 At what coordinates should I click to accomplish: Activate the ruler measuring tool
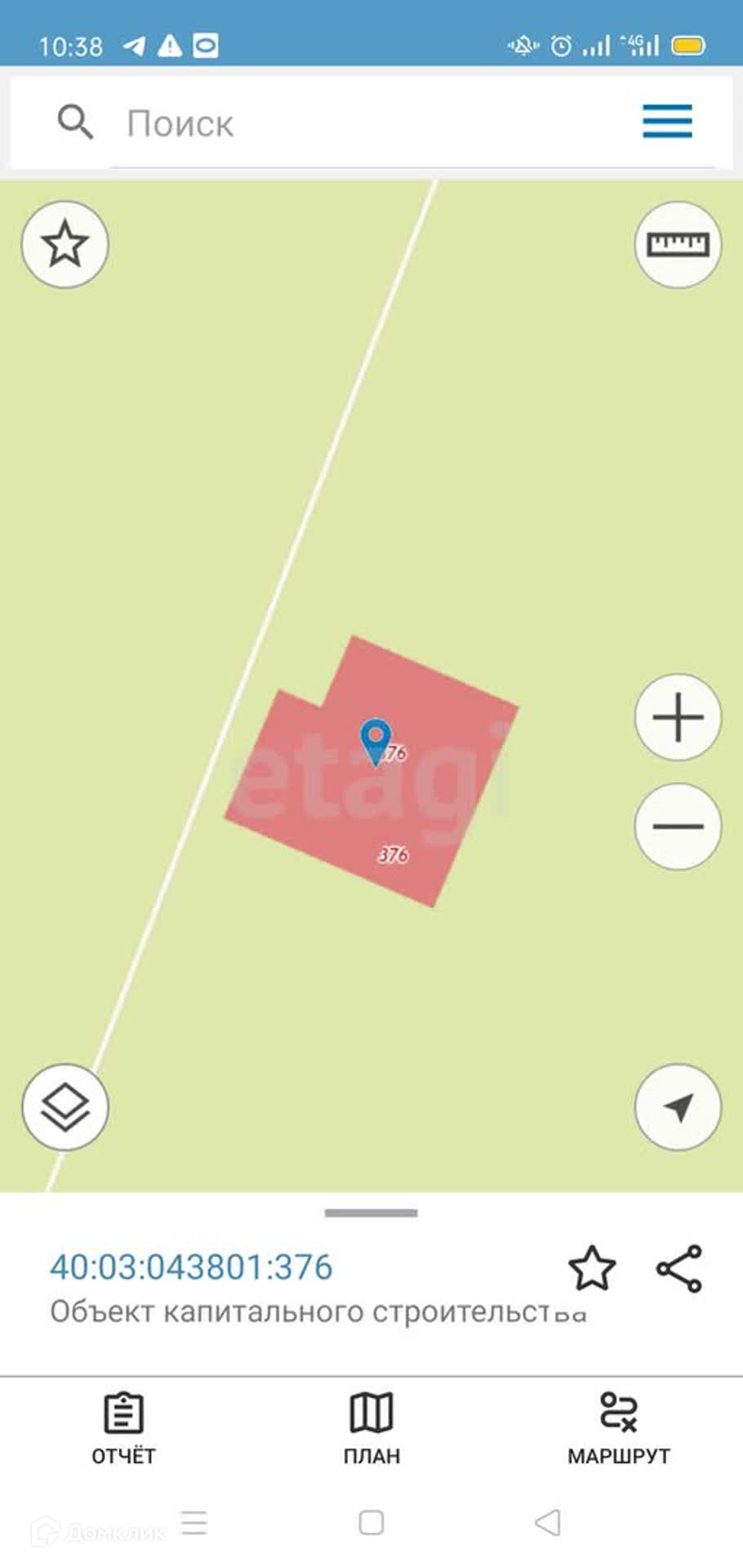(x=678, y=244)
